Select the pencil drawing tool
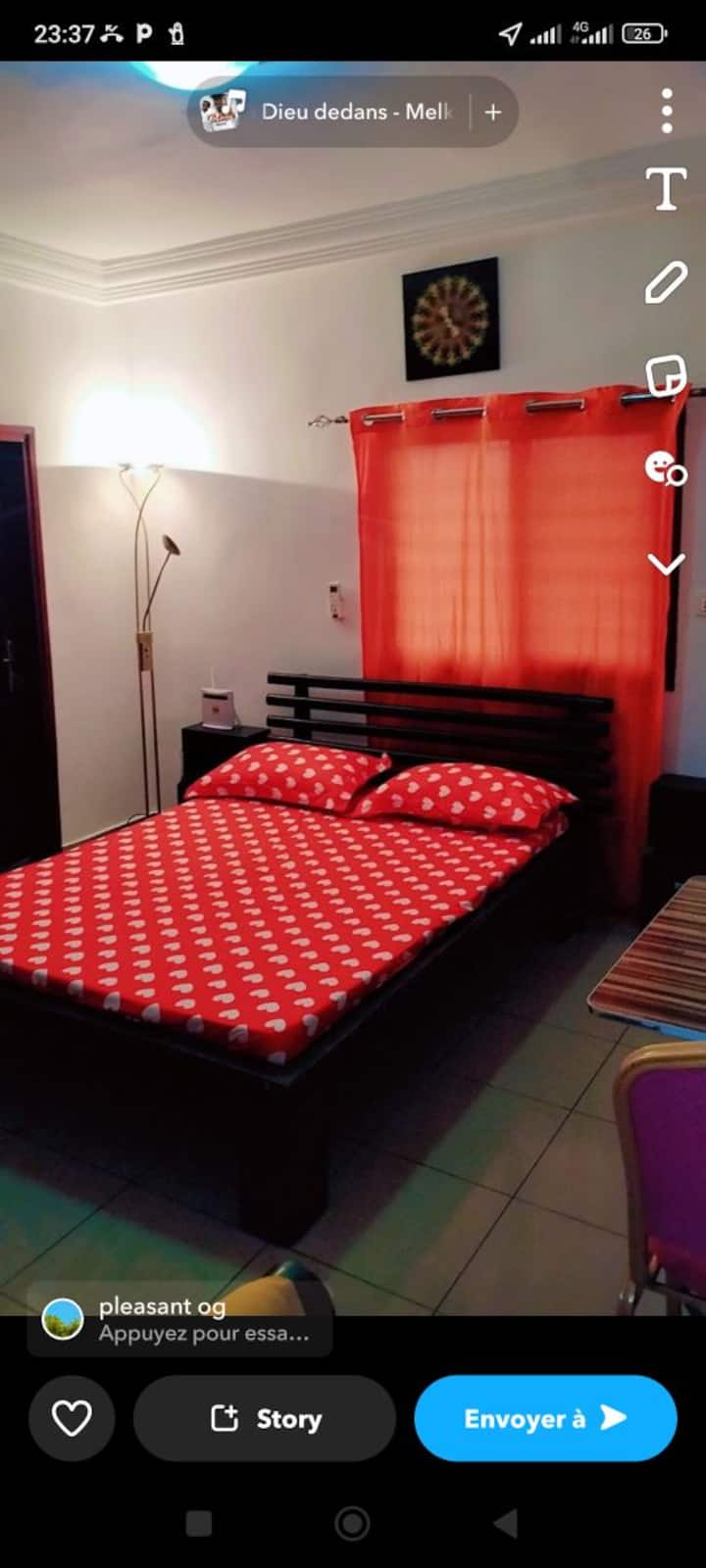The image size is (706, 1568). tap(666, 282)
